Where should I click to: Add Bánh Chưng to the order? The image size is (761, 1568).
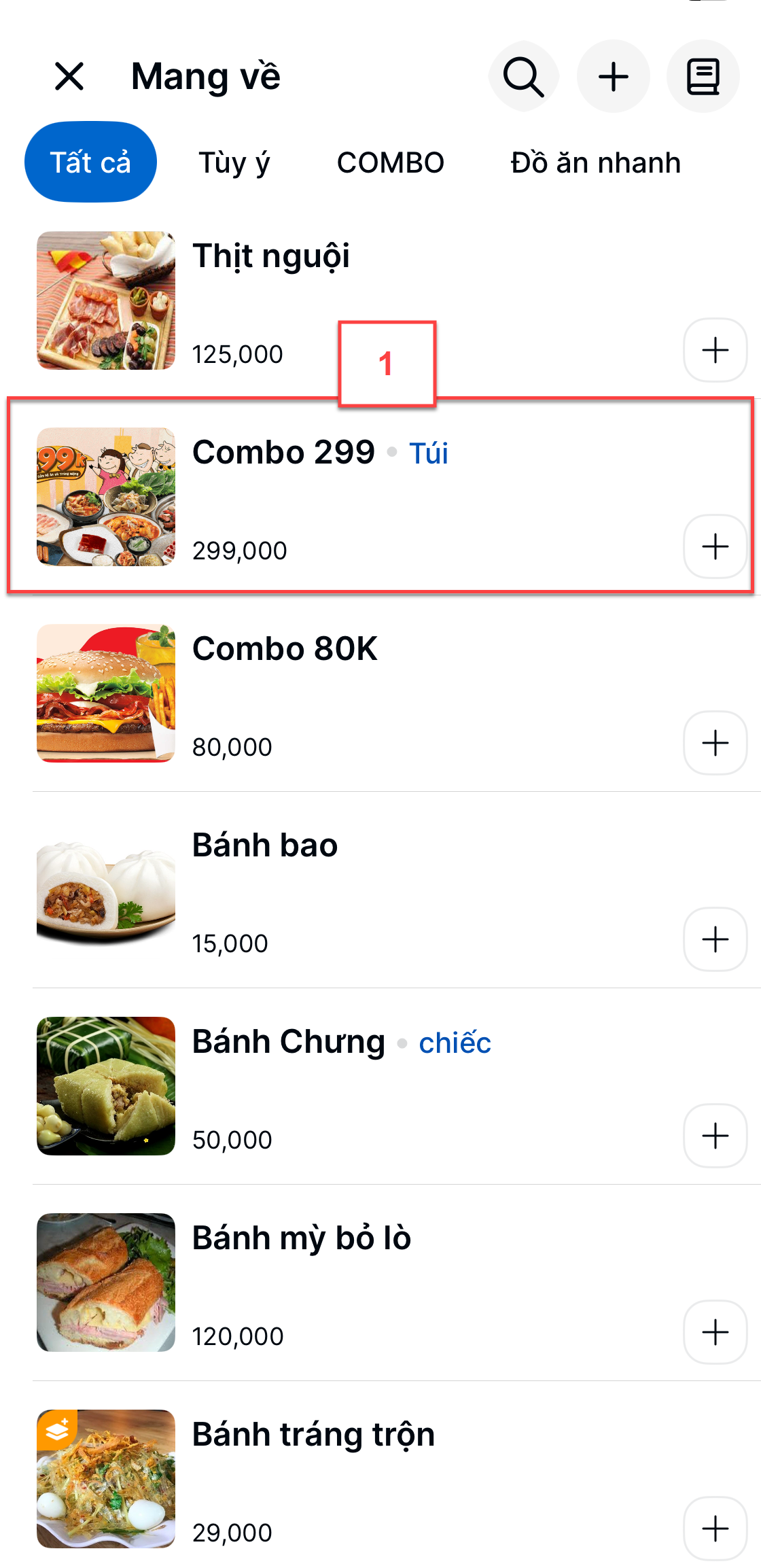point(715,1136)
